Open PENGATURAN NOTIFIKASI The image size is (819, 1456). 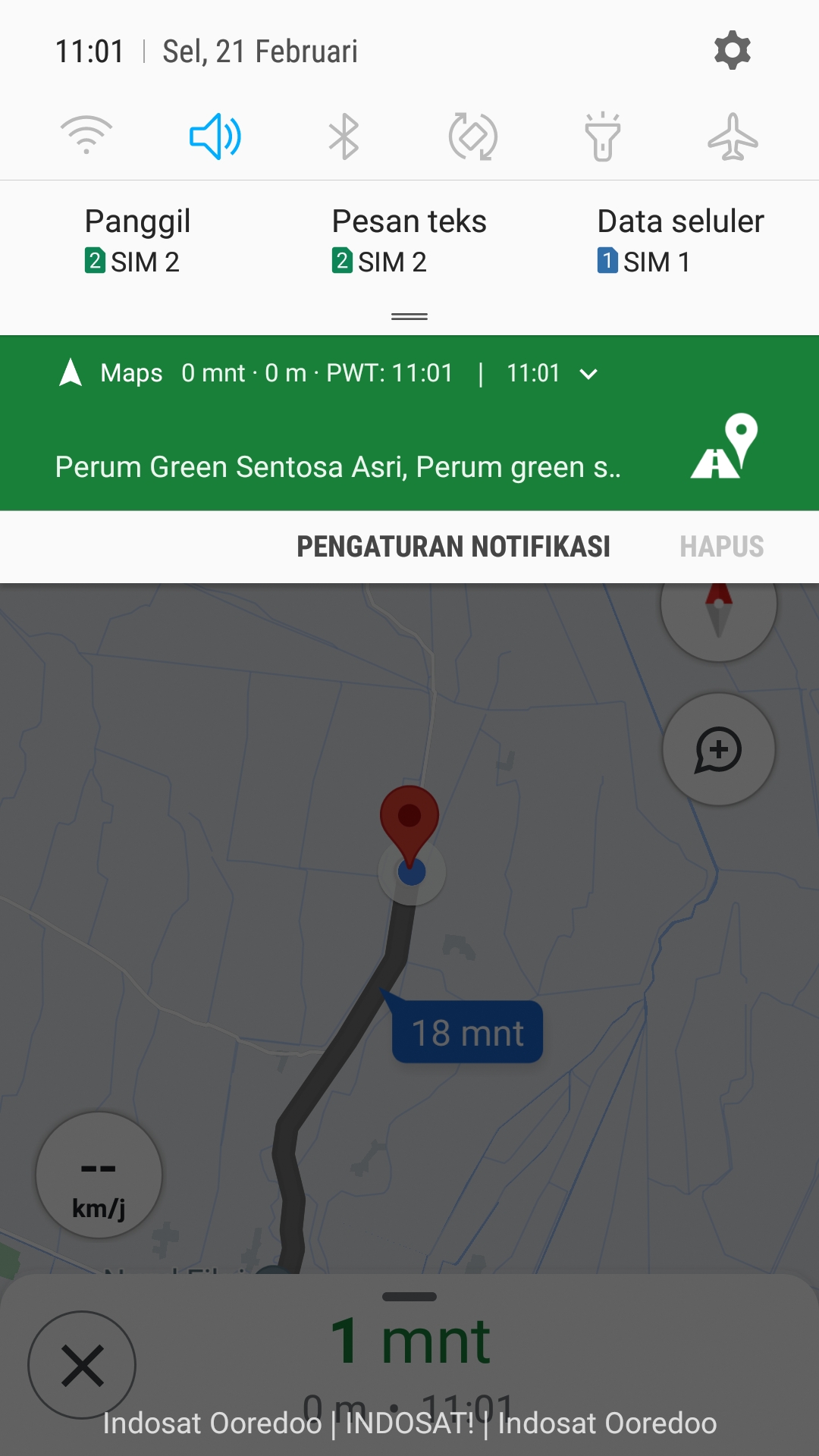pos(453,547)
